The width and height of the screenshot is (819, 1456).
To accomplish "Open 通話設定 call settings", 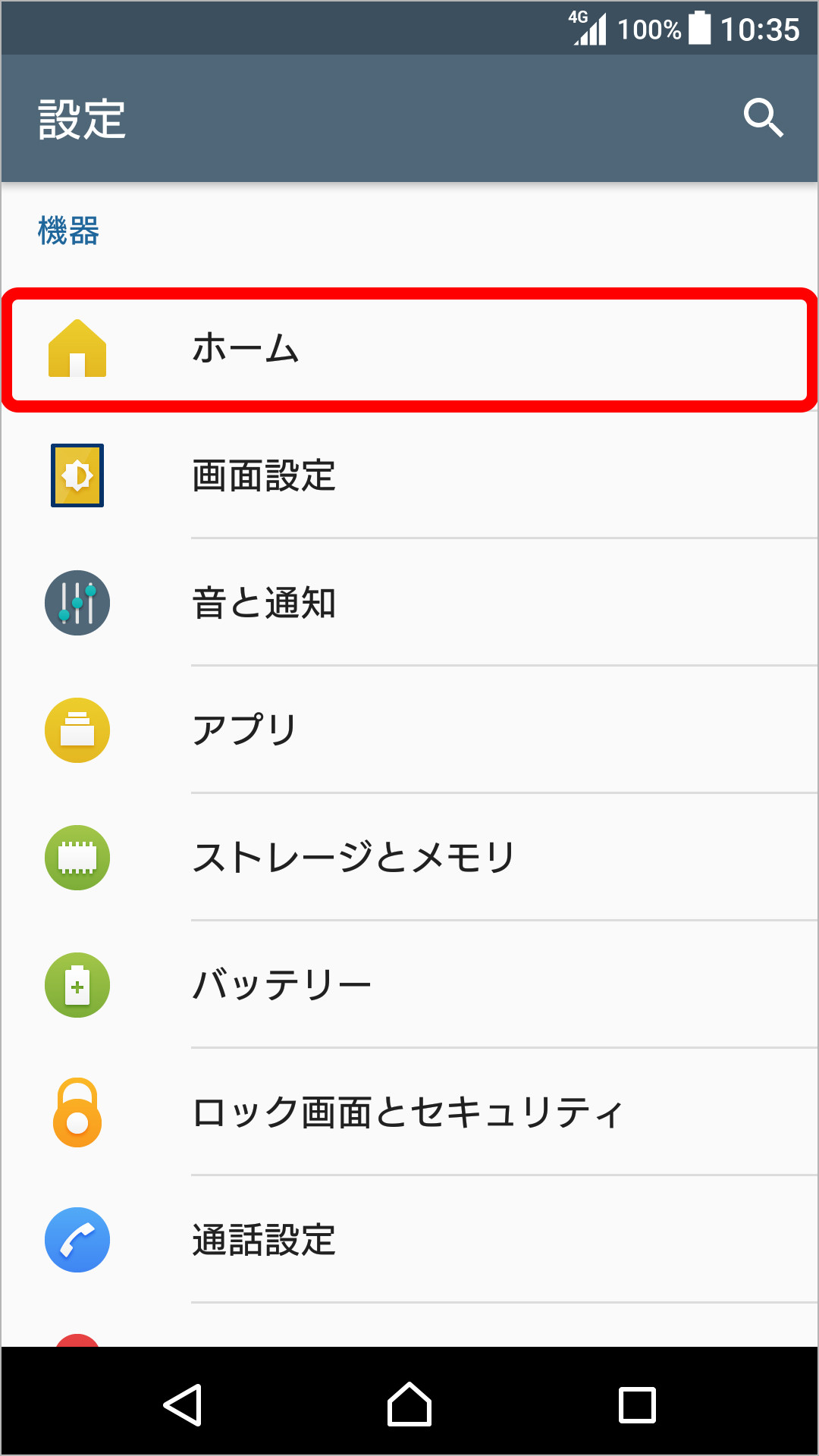I will pos(409,1241).
